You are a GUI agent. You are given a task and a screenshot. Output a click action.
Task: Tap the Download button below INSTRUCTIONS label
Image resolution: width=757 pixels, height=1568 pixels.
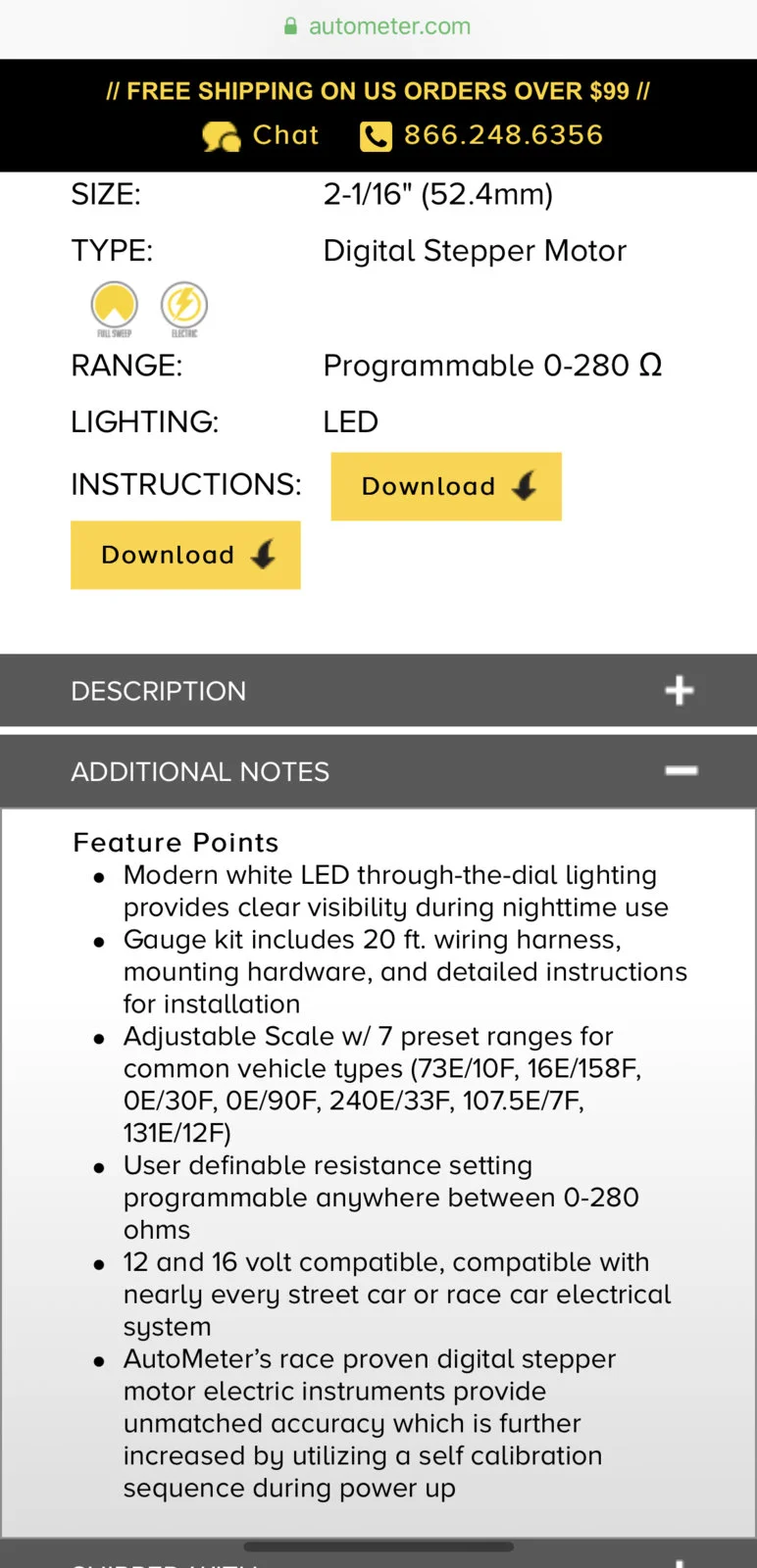pos(185,555)
